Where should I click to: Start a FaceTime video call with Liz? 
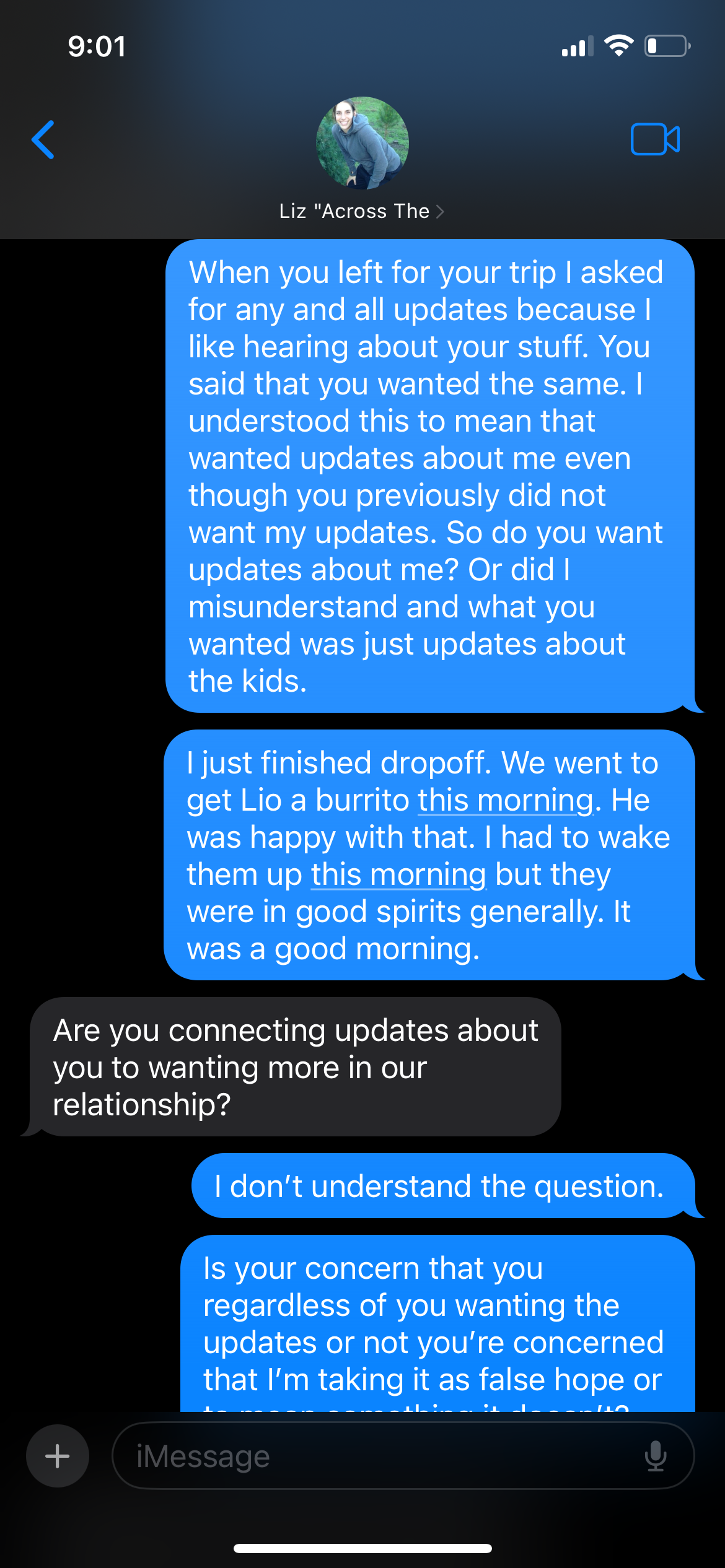655,139
